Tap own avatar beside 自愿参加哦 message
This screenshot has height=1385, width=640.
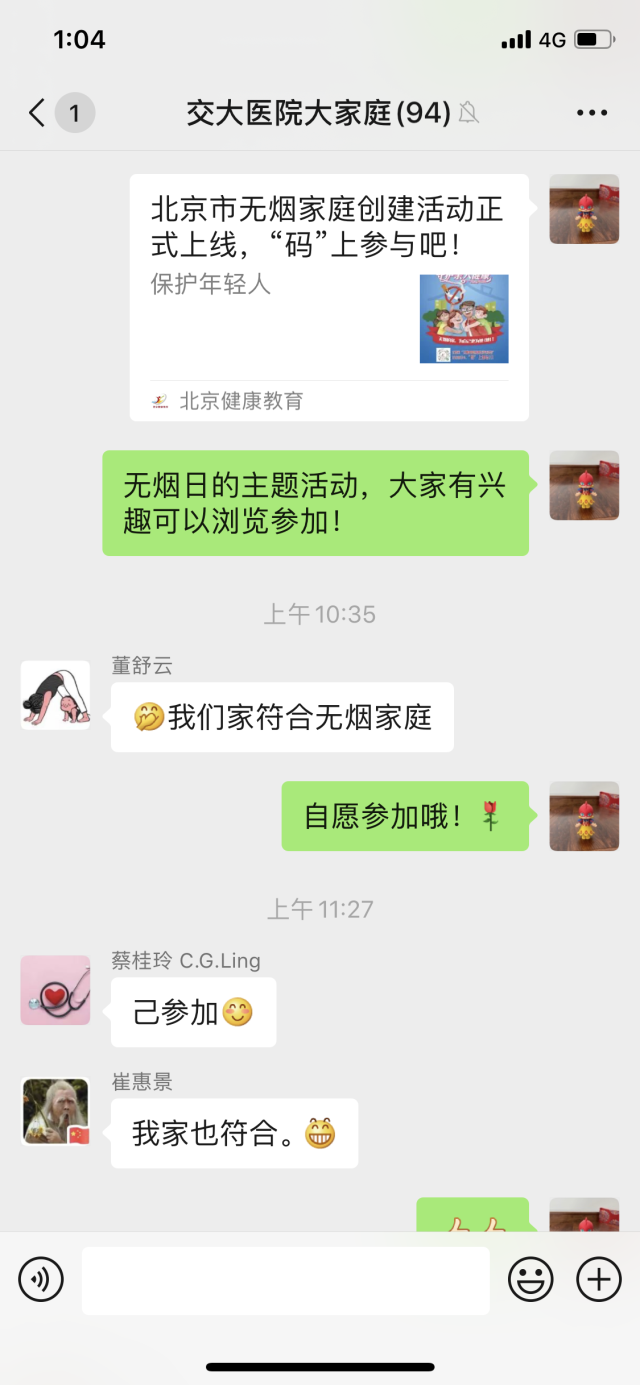tap(584, 816)
